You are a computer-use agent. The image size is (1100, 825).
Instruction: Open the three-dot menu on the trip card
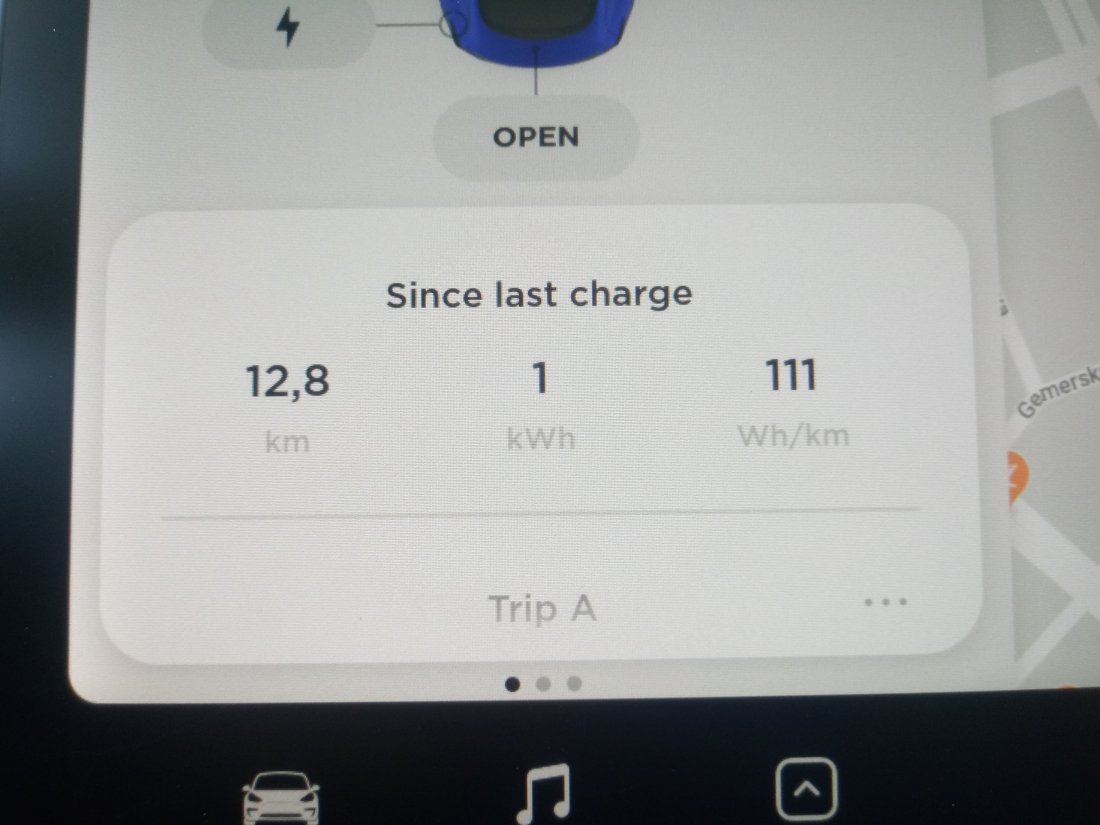886,602
